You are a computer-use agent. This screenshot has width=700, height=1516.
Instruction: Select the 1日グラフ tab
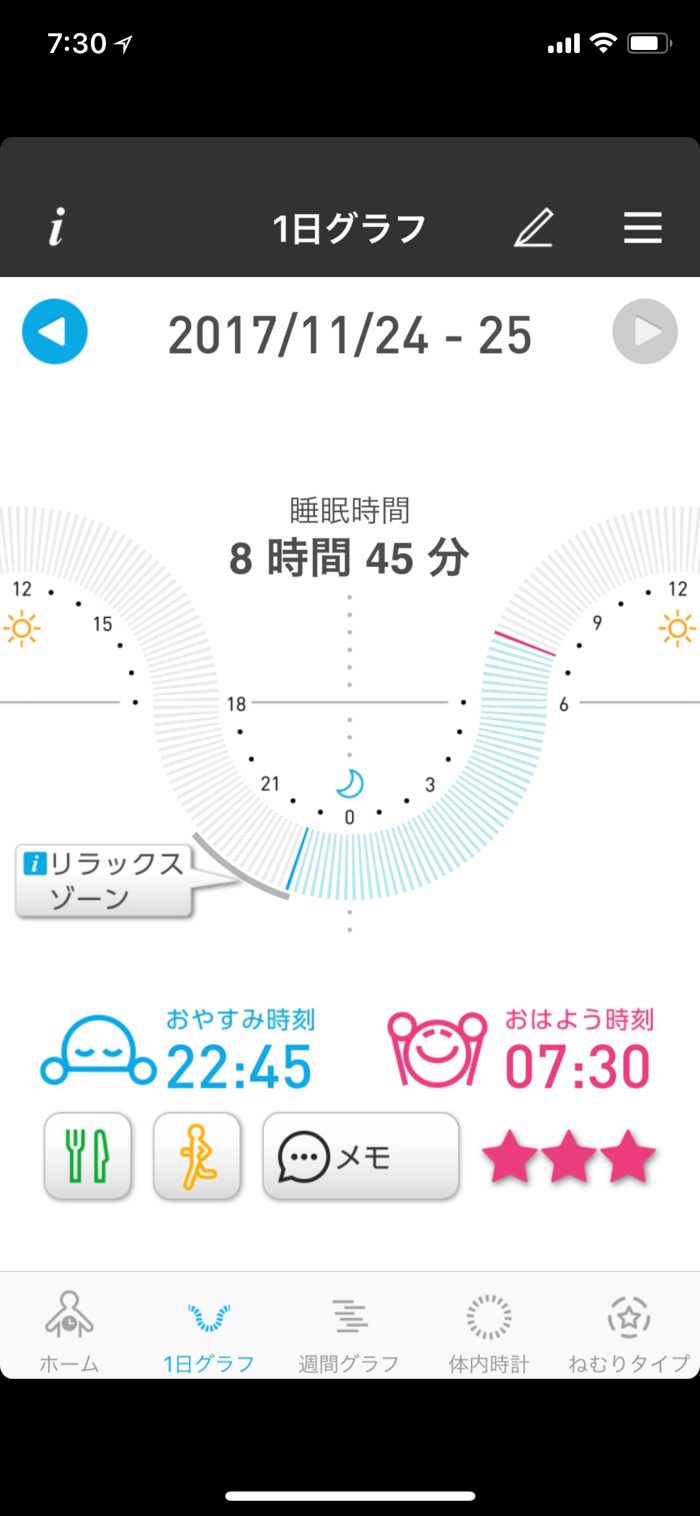(x=209, y=1332)
